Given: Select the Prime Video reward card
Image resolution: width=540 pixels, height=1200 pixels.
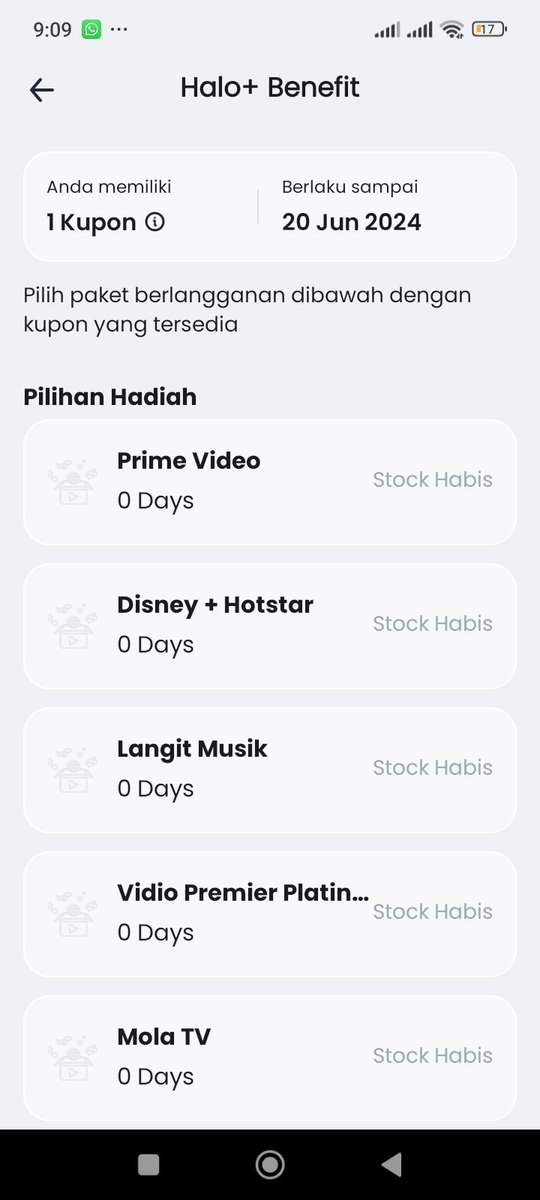Looking at the screenshot, I should 270,482.
